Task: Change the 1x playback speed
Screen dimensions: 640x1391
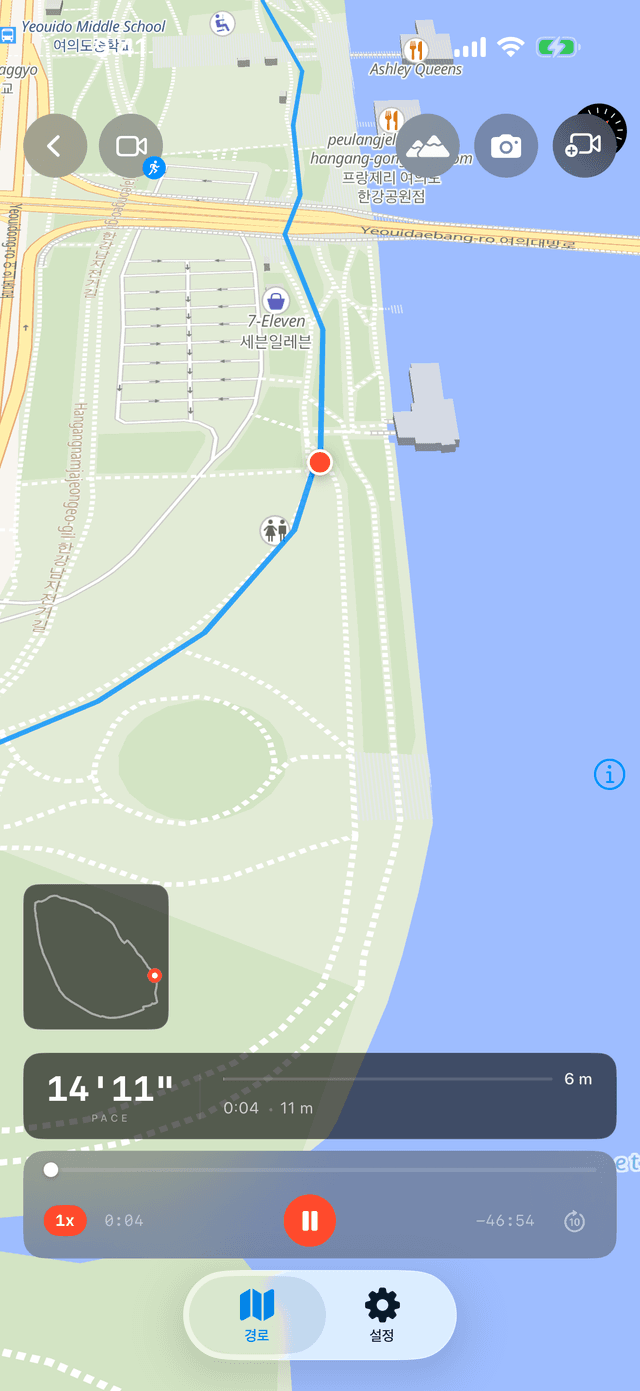Action: pos(65,1220)
